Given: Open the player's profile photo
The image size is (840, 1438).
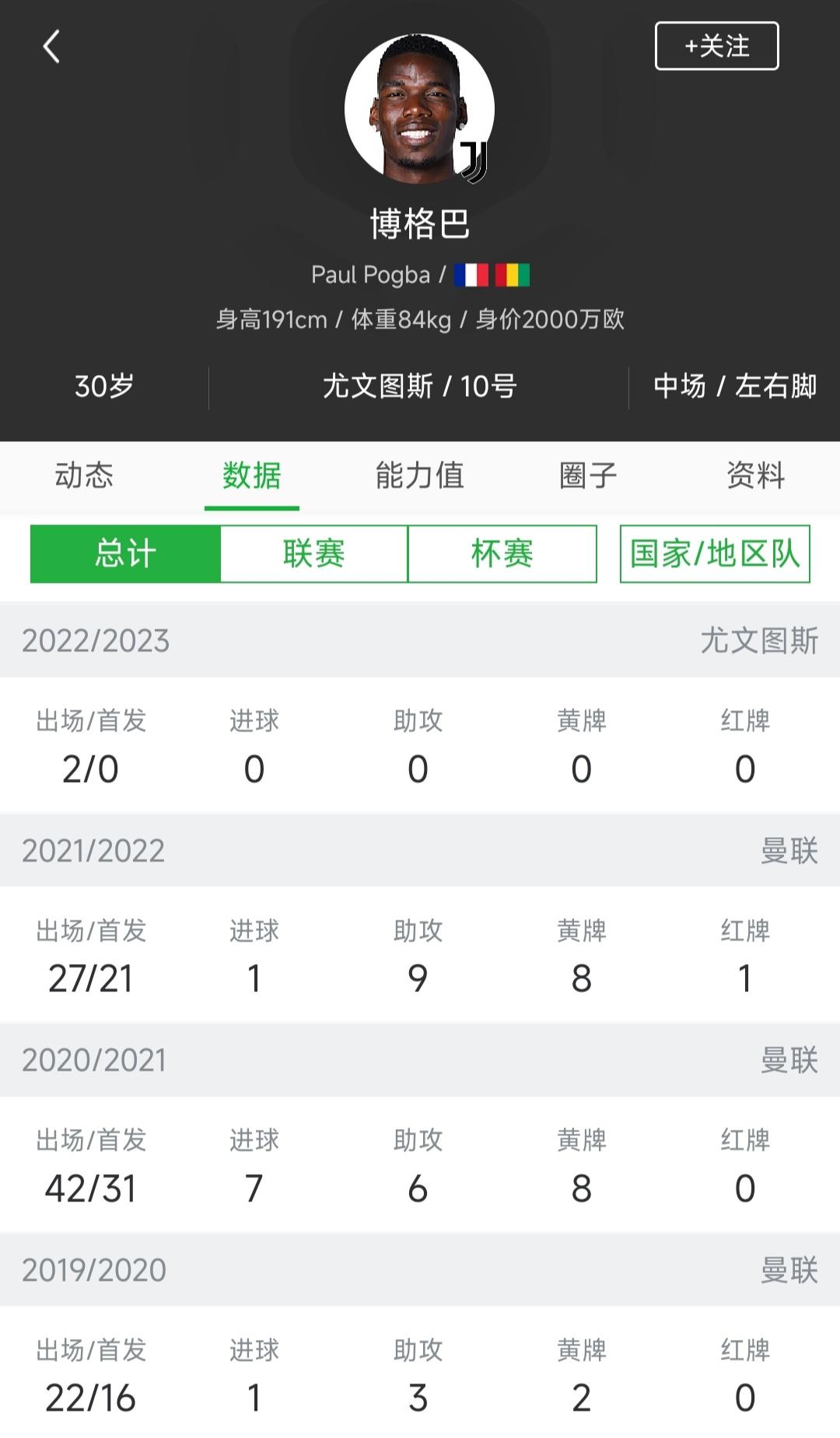Looking at the screenshot, I should pos(420,109).
